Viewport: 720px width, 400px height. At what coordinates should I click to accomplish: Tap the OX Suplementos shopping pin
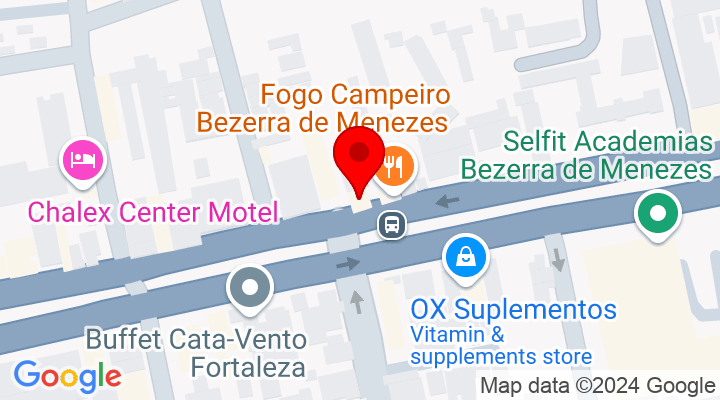[x=466, y=256]
